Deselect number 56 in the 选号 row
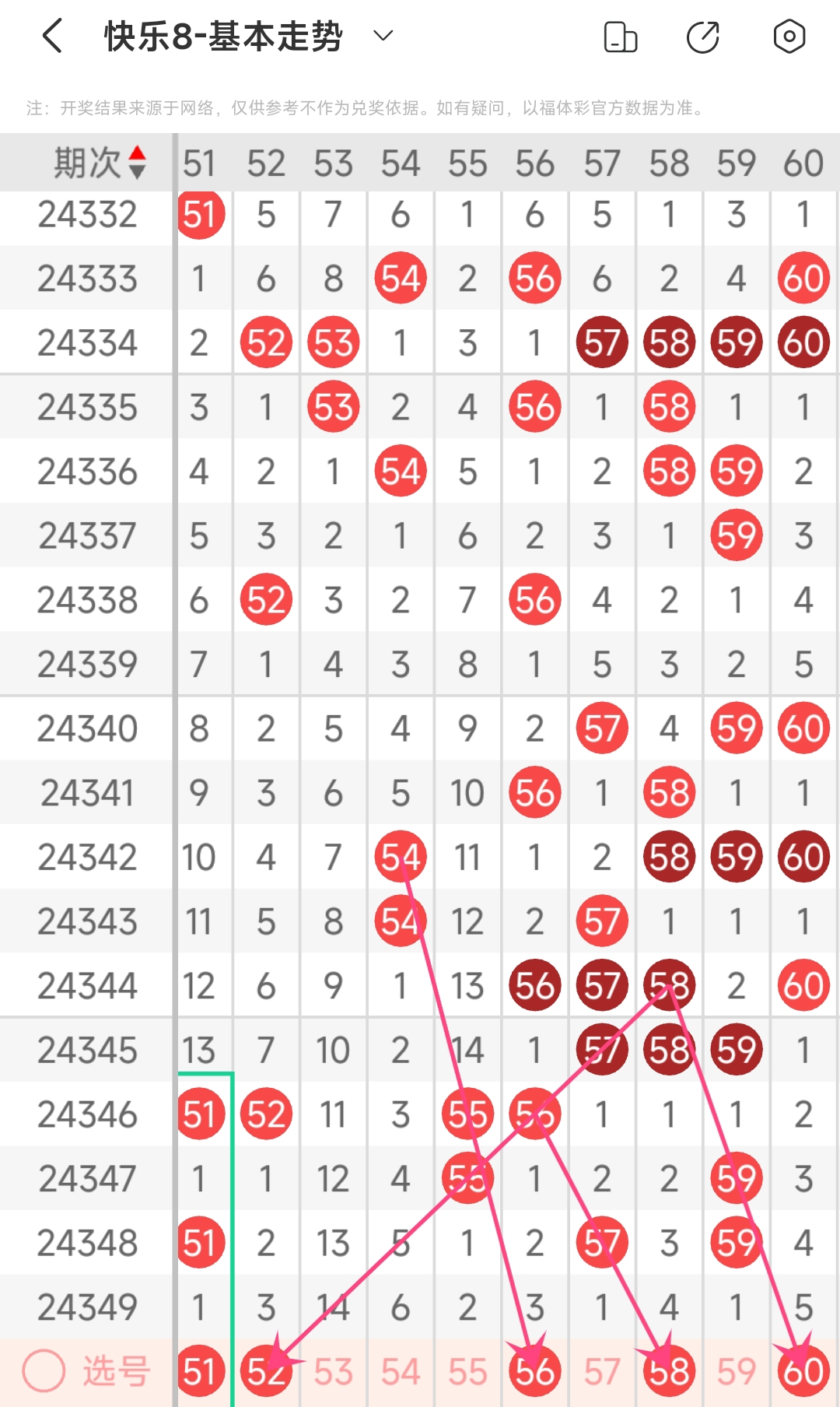 point(534,1371)
